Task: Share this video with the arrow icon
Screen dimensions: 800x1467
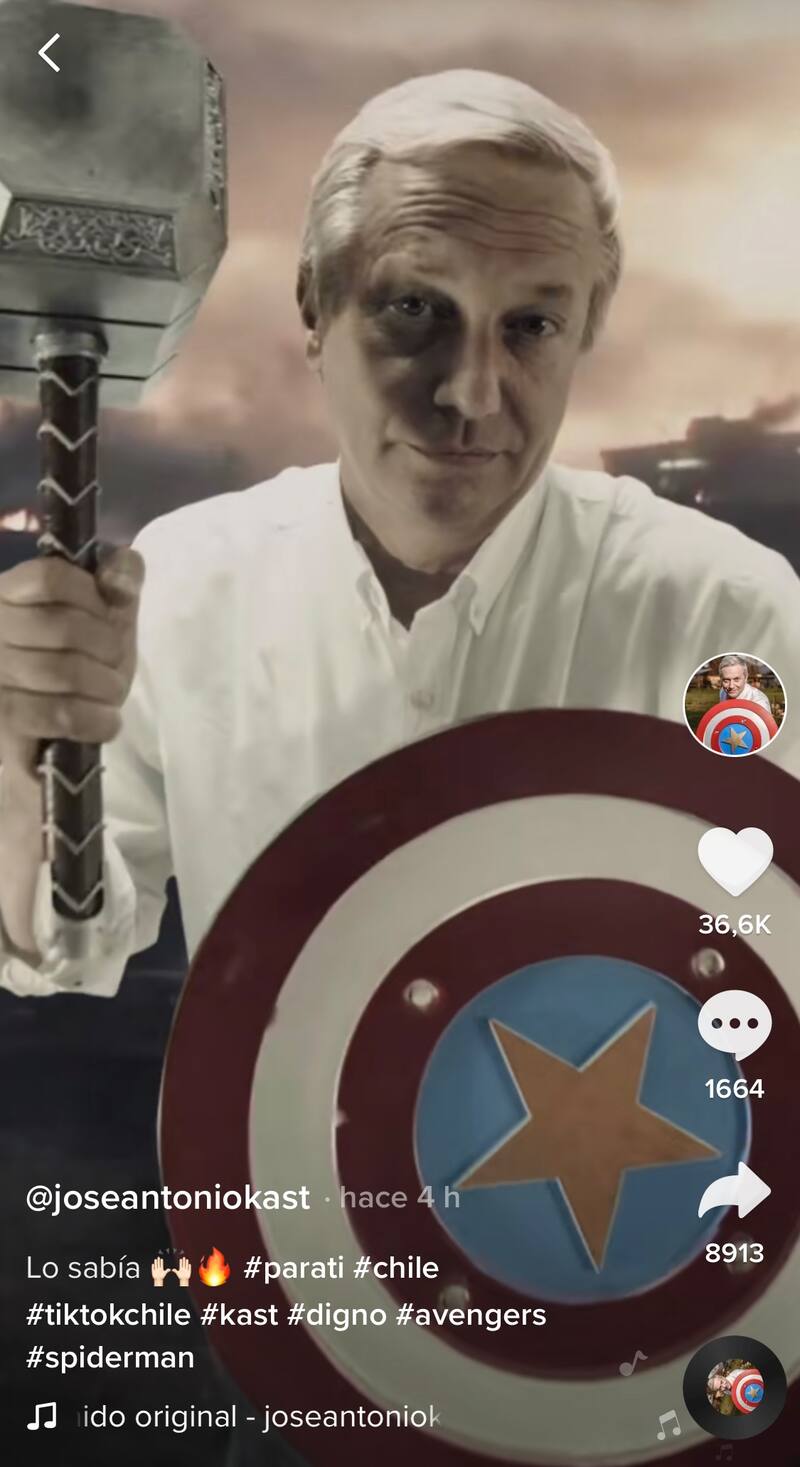Action: point(735,1191)
